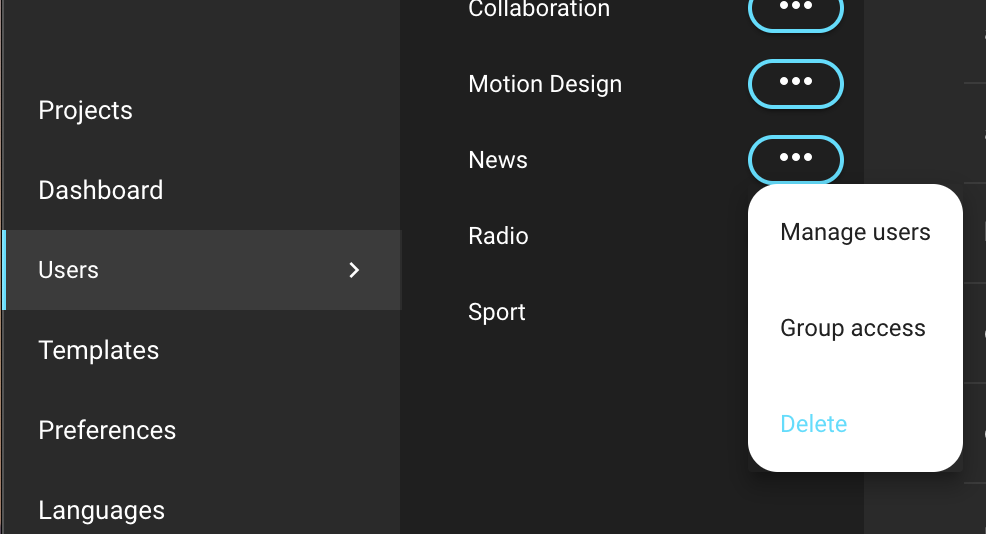986x534 pixels.
Task: Open options for Collaboration group
Action: pos(795,8)
